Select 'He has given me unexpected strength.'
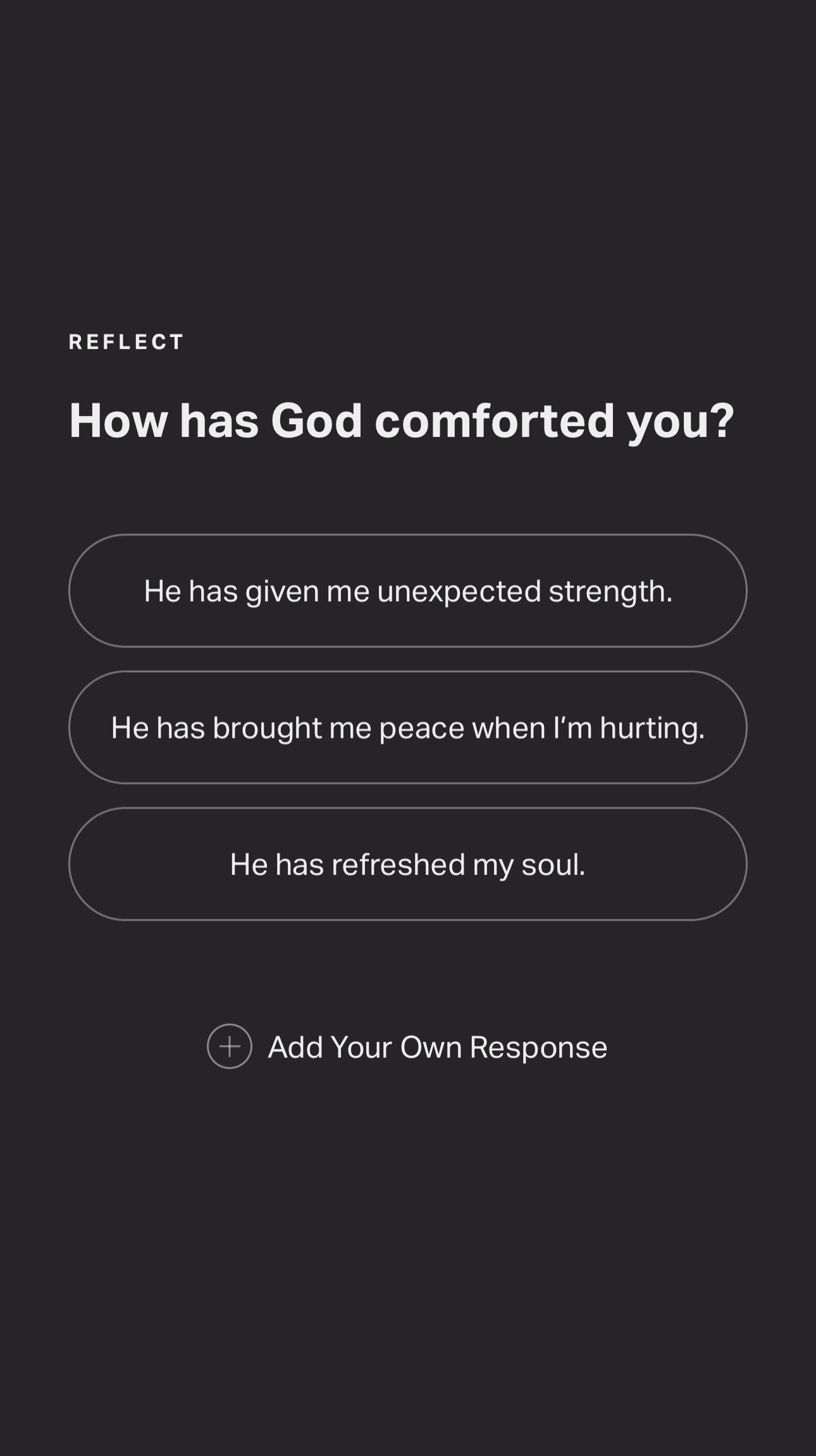 407,590
